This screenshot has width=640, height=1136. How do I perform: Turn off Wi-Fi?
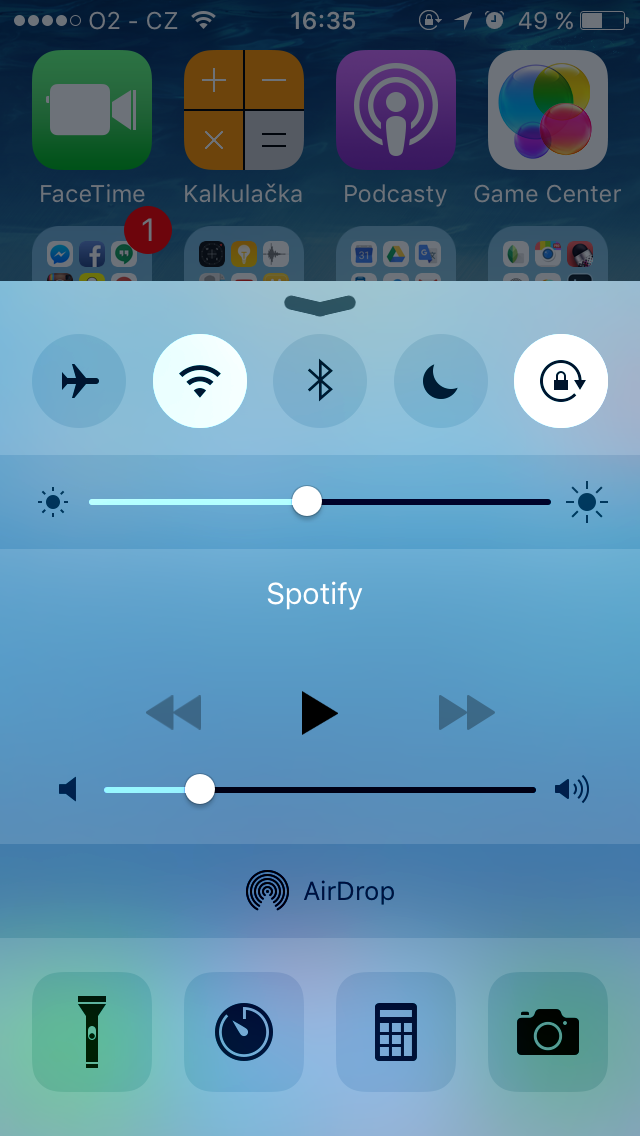(x=200, y=381)
